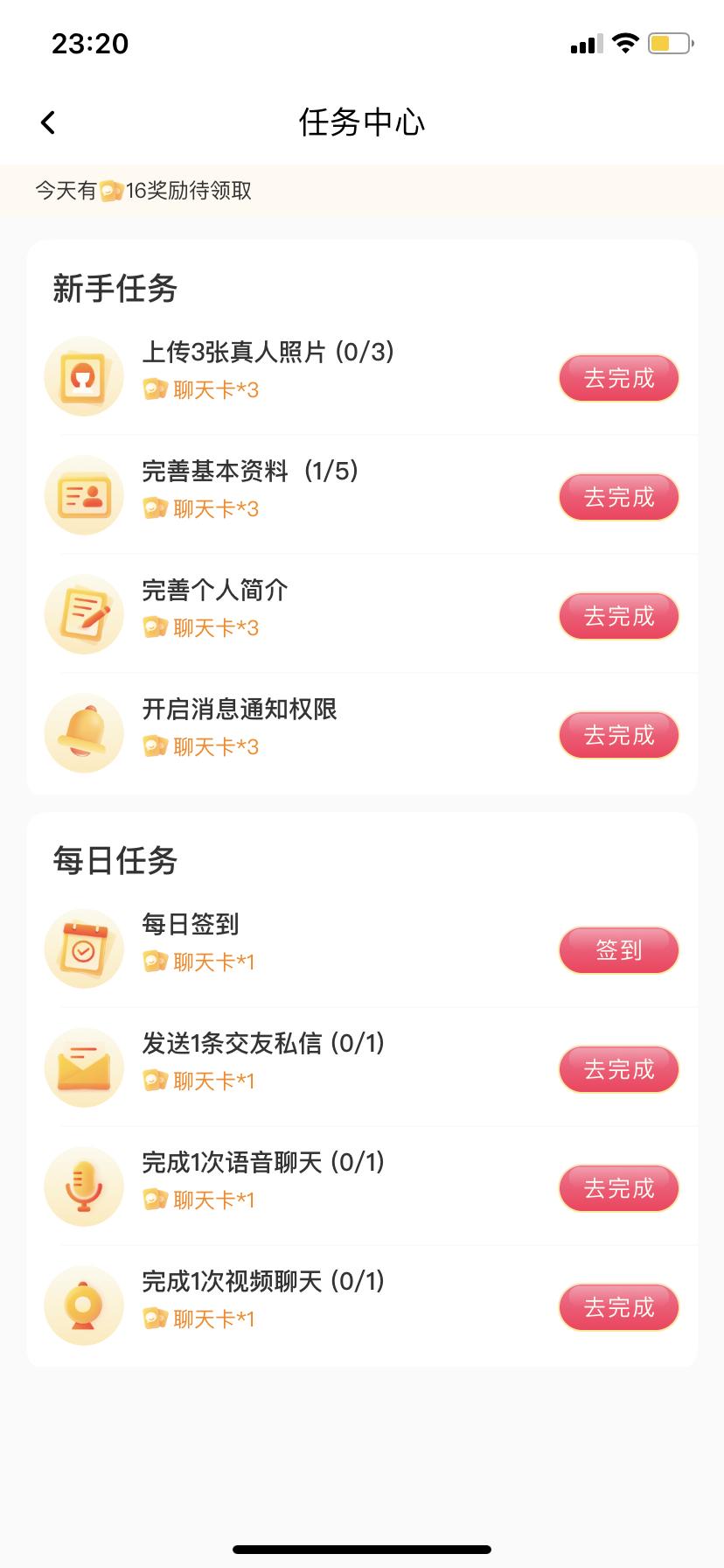Hit 签到 for the daily check-in
Viewport: 724px width, 1568px height.
pos(618,950)
